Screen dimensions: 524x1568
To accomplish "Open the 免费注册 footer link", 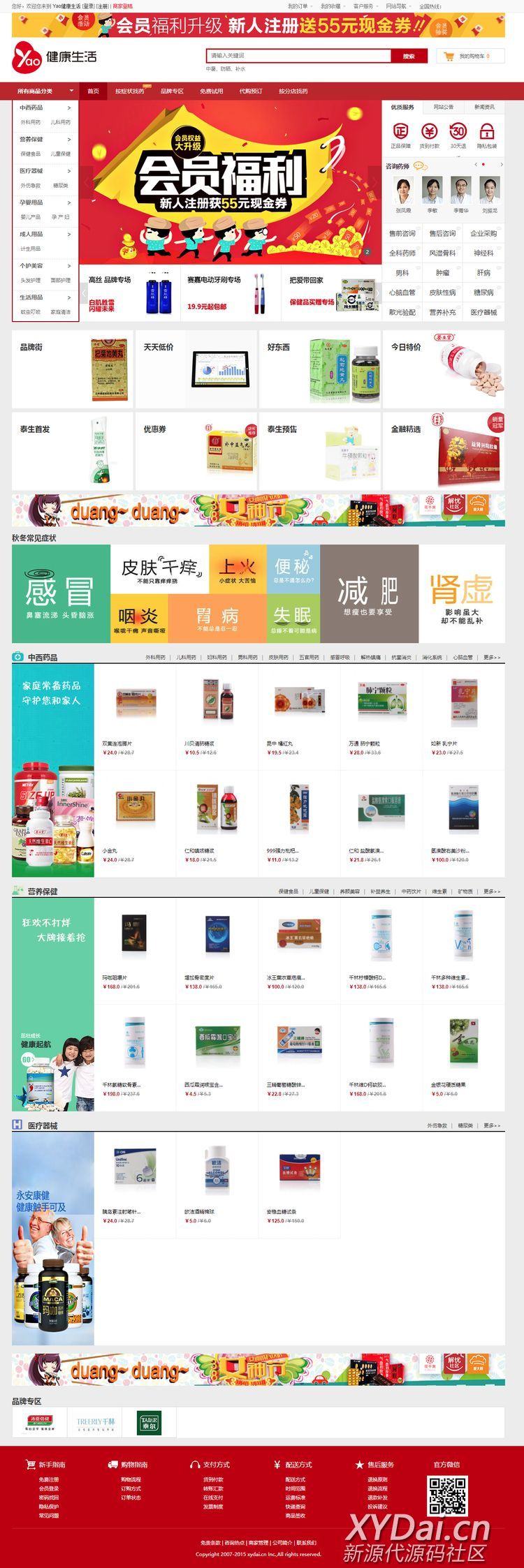I will (x=49, y=1479).
